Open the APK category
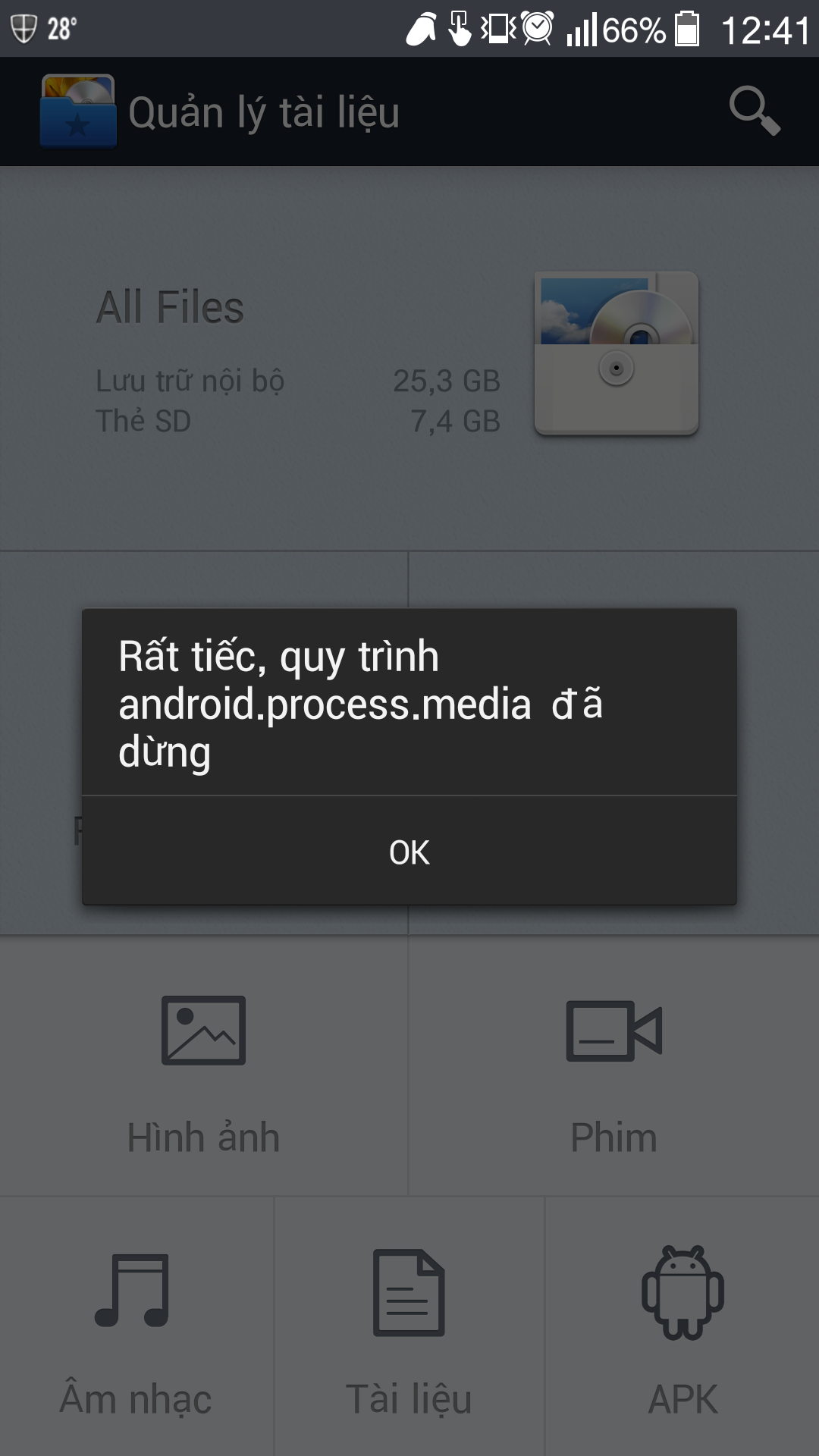 tap(682, 1327)
